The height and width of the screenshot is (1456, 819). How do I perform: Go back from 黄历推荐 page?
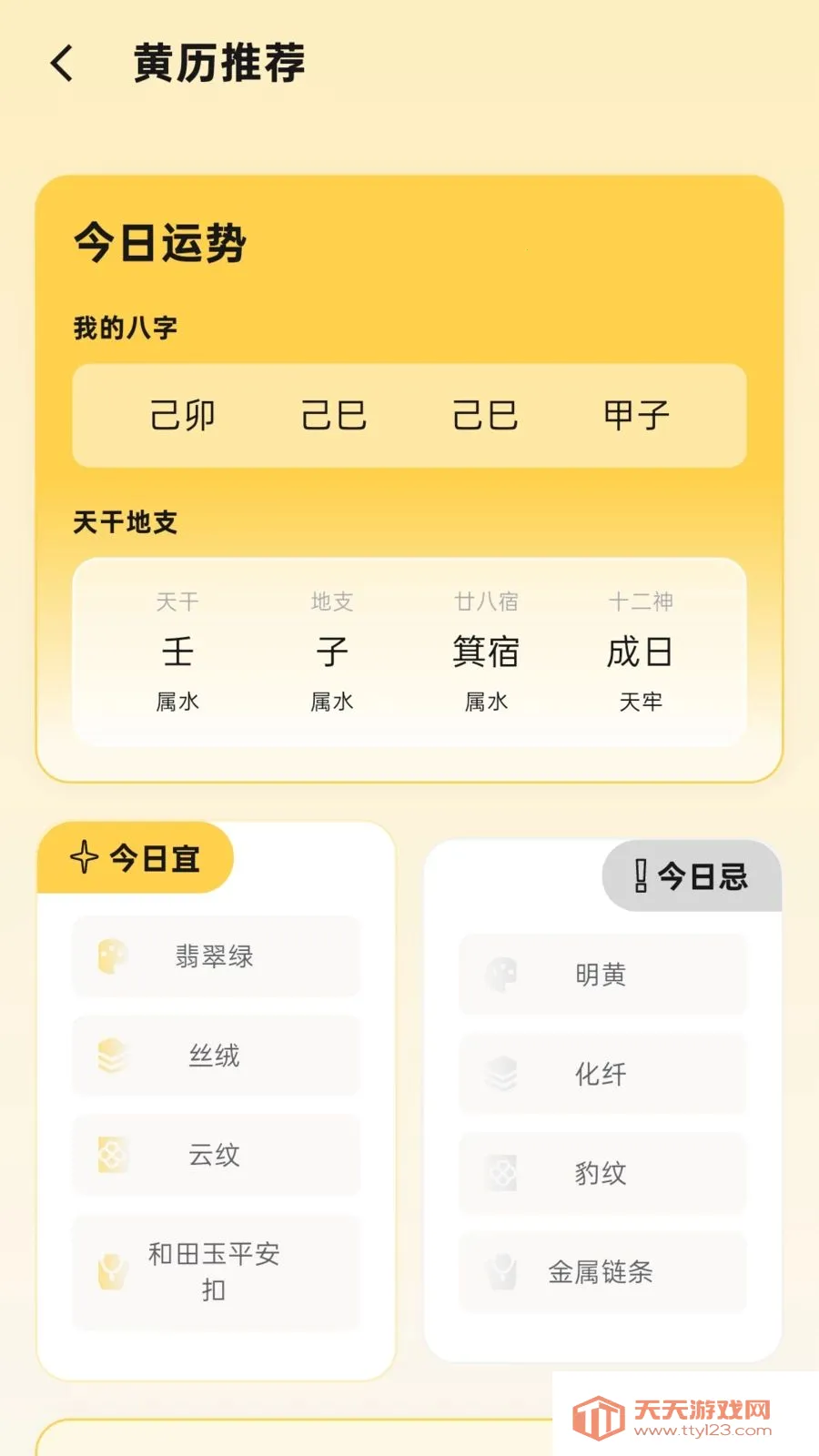click(62, 64)
